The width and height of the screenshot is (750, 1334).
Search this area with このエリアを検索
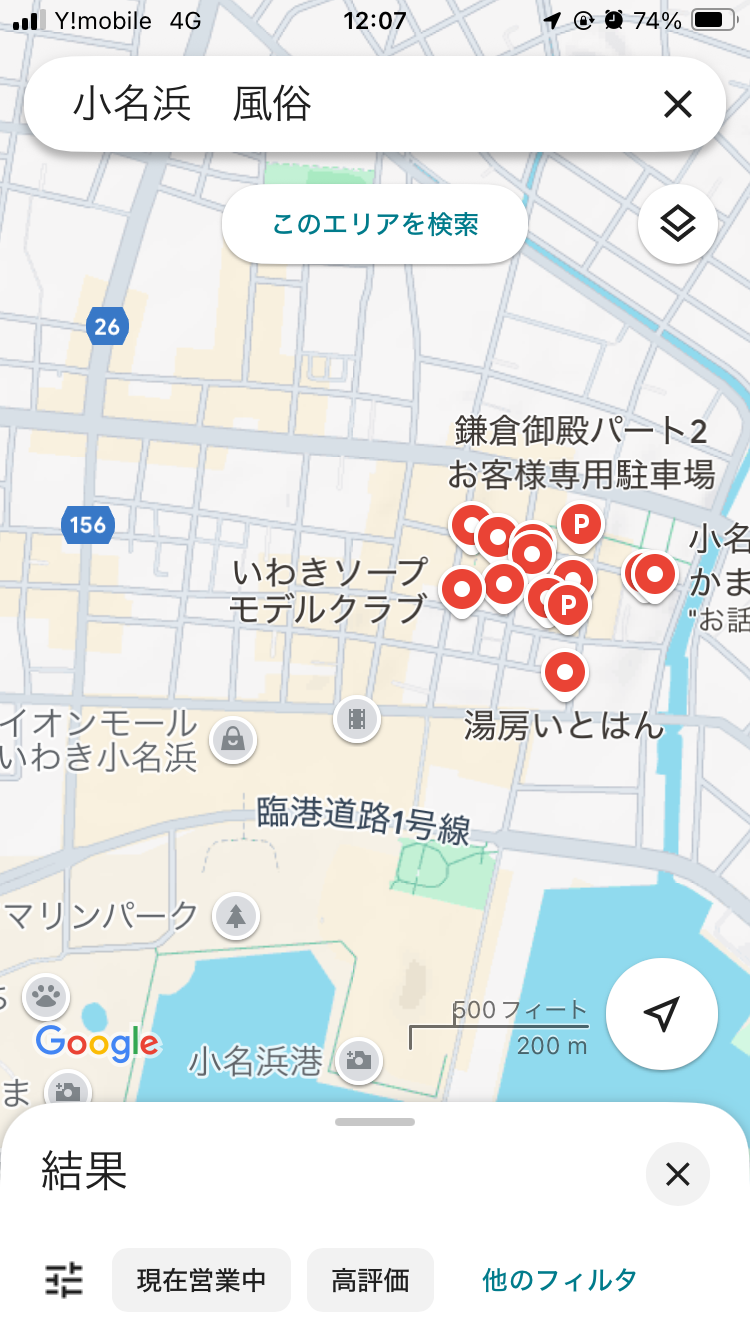click(375, 224)
